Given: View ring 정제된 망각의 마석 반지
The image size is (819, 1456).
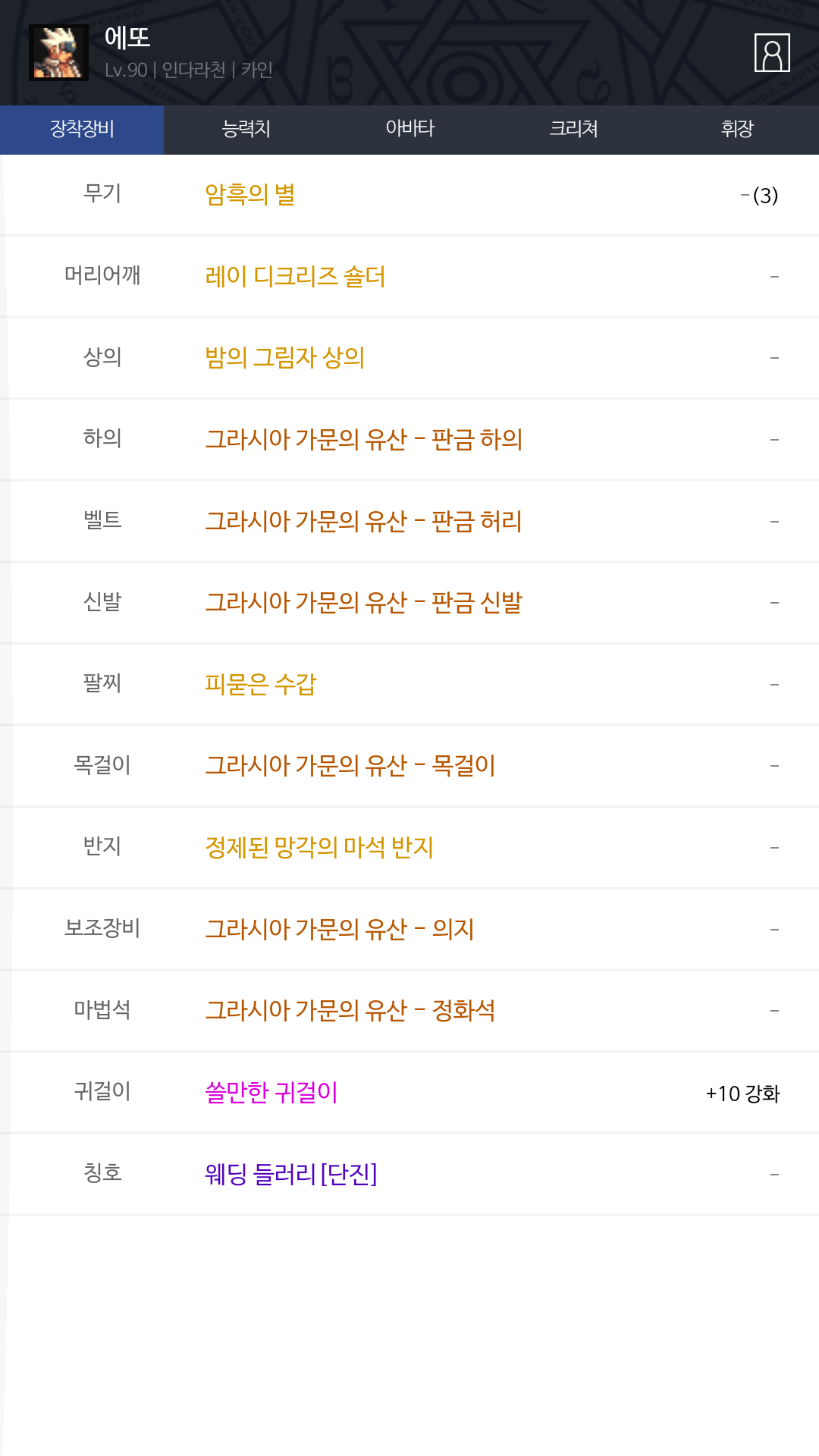Looking at the screenshot, I should coord(319,847).
